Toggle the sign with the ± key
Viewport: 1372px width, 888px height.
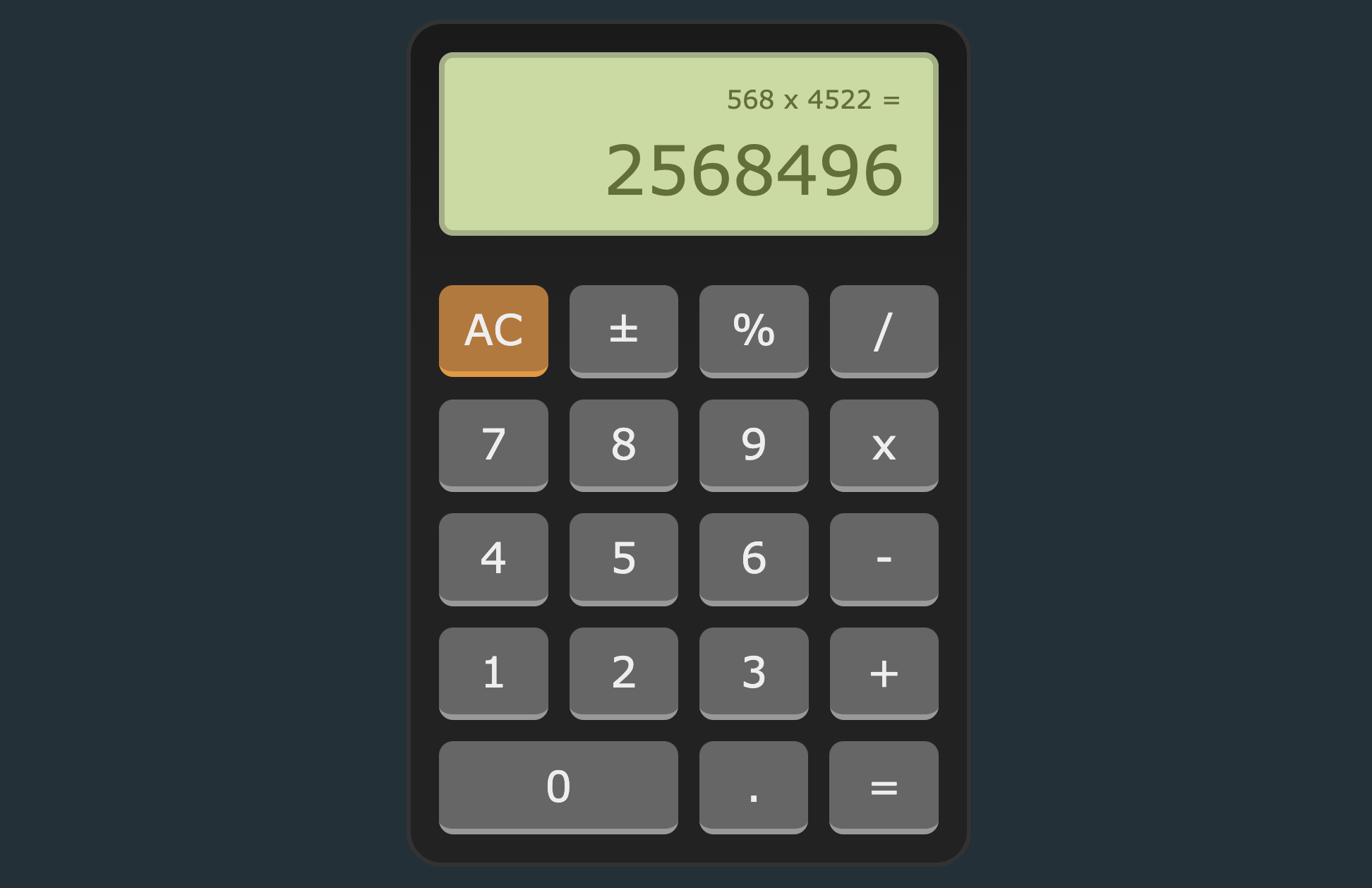coord(623,330)
